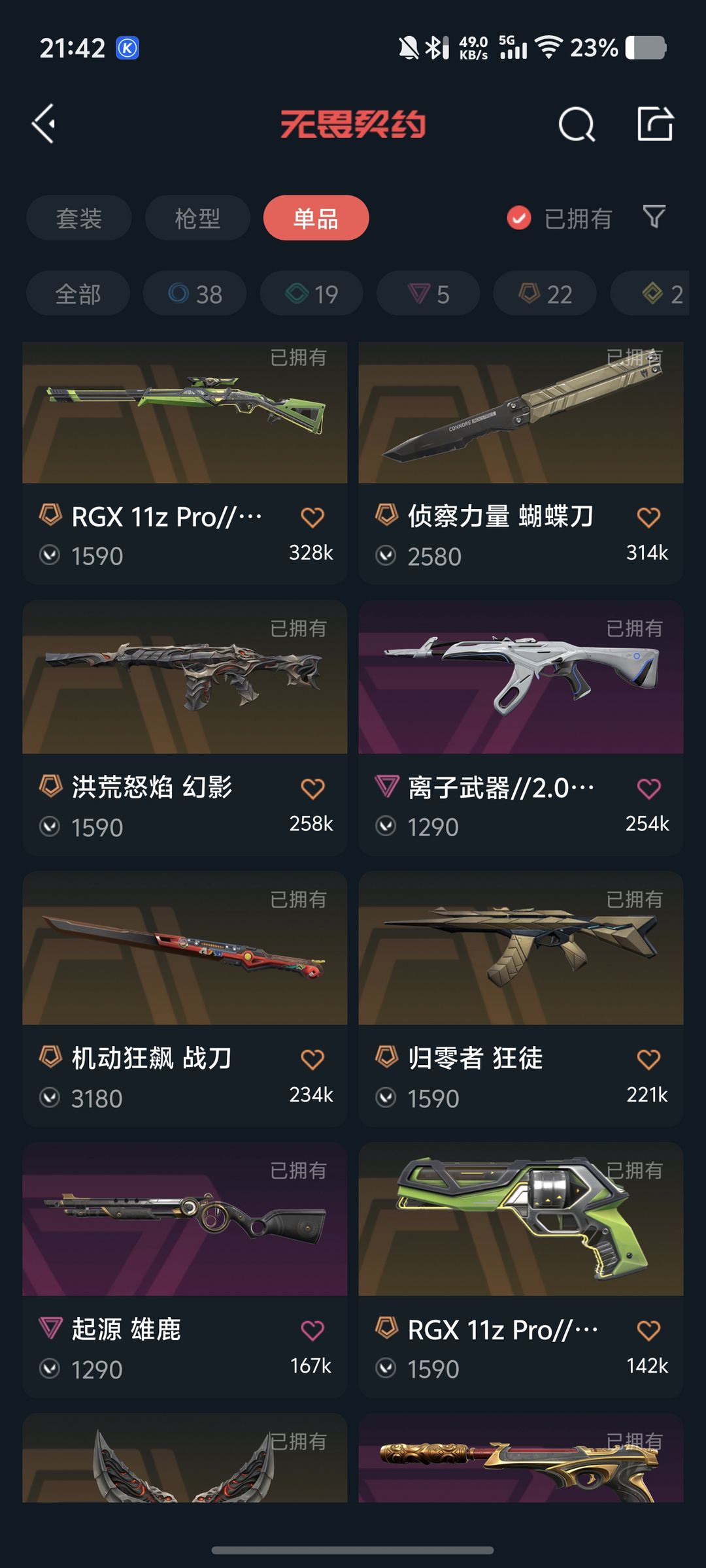The width and height of the screenshot is (706, 1568).
Task: Filter by the chip showing 38
Action: [195, 293]
